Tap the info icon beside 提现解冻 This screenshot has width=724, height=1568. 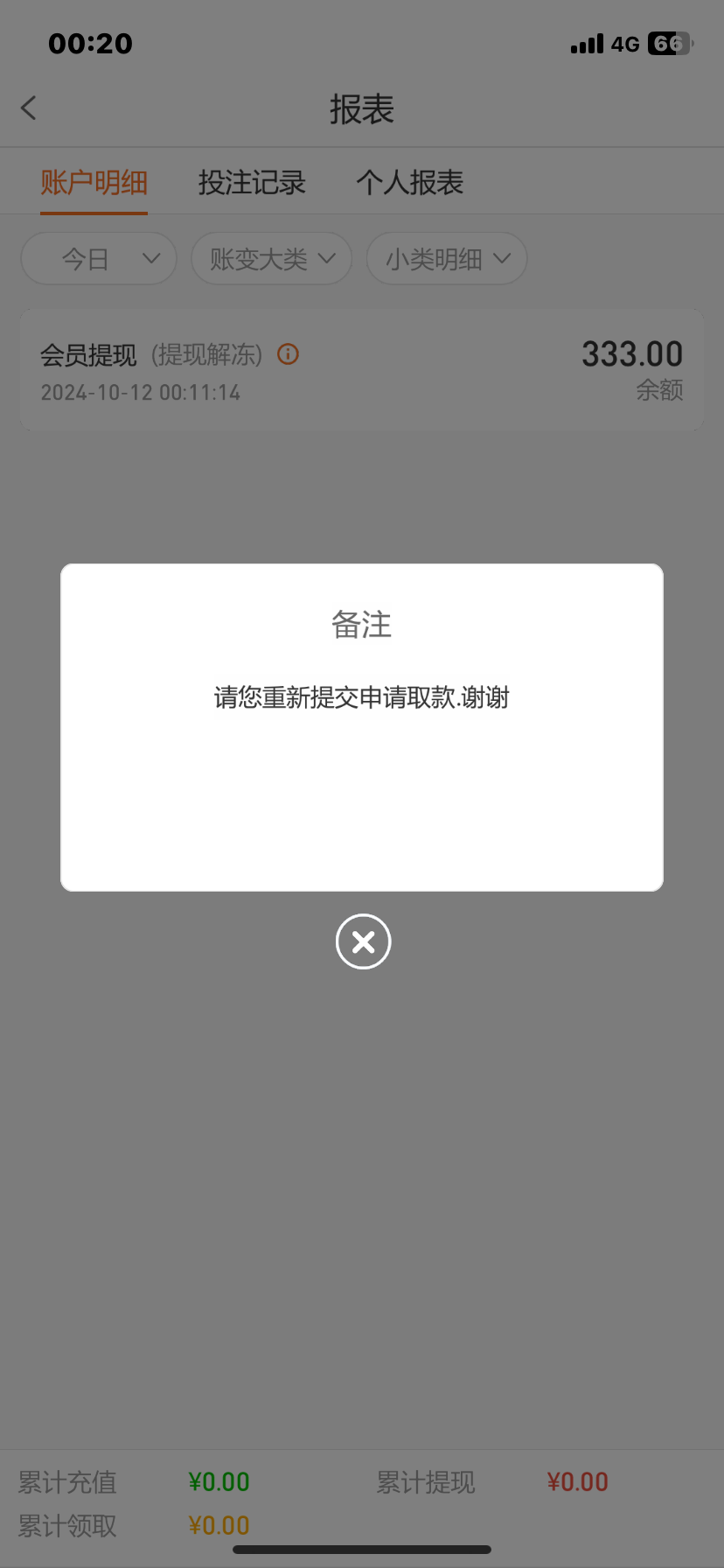(x=288, y=354)
